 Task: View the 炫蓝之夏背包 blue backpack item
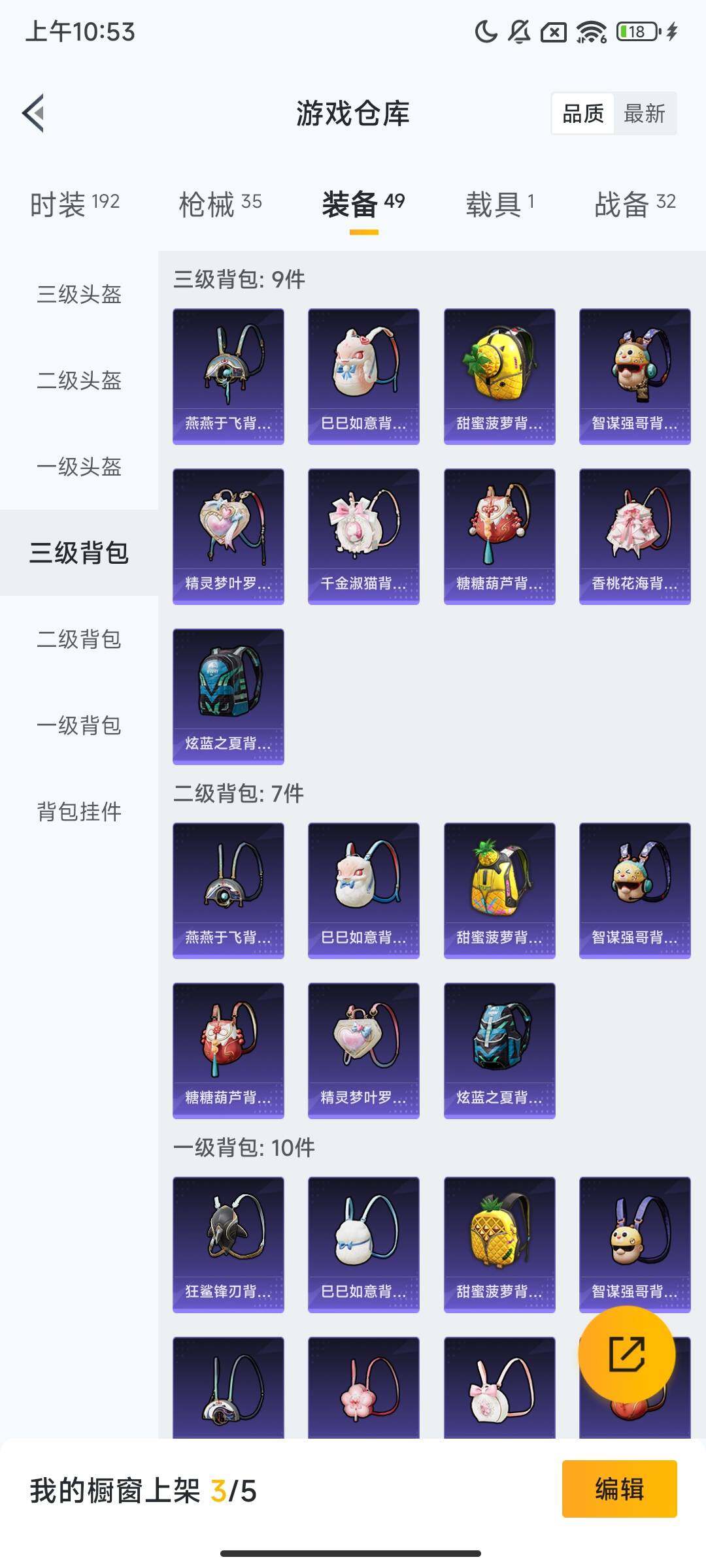pos(228,694)
